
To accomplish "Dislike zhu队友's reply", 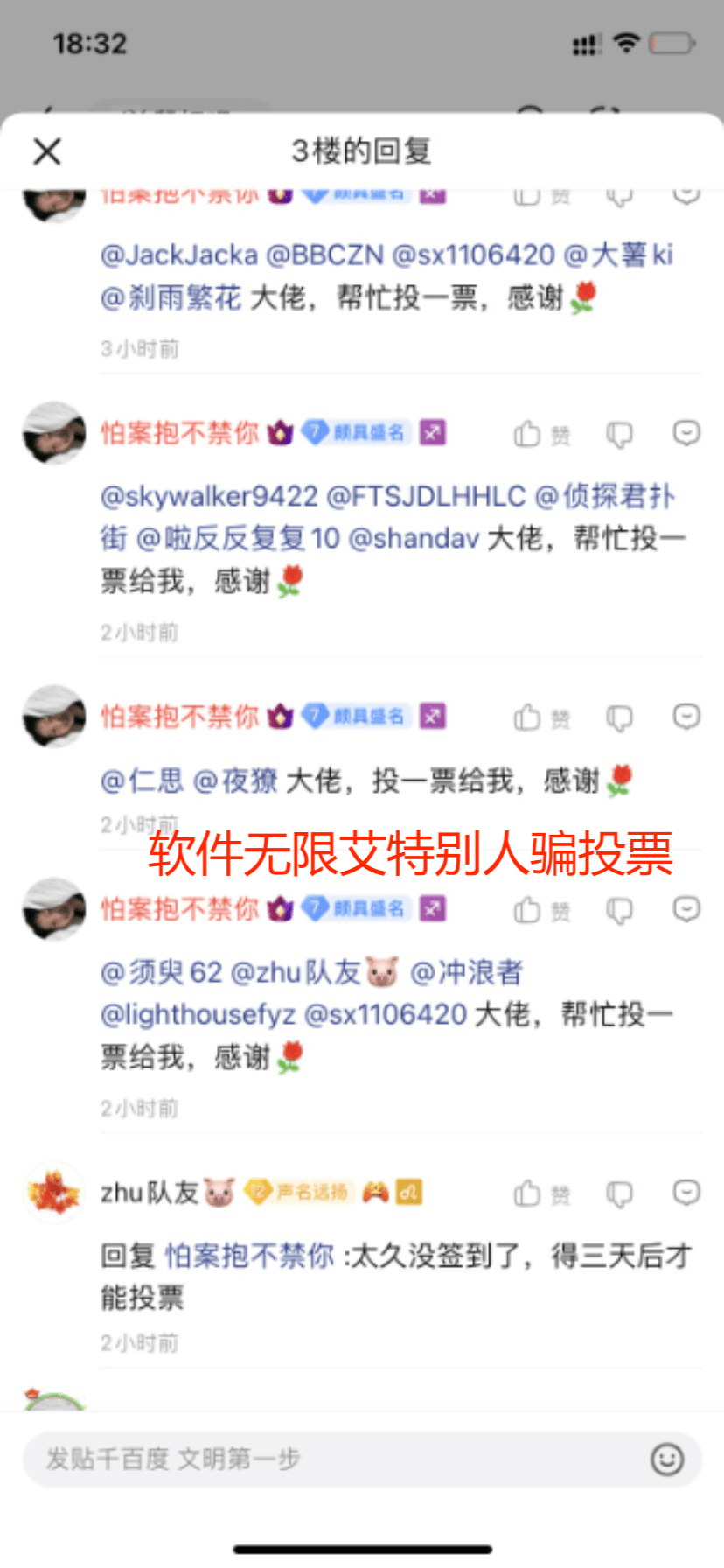I will tap(619, 1193).
